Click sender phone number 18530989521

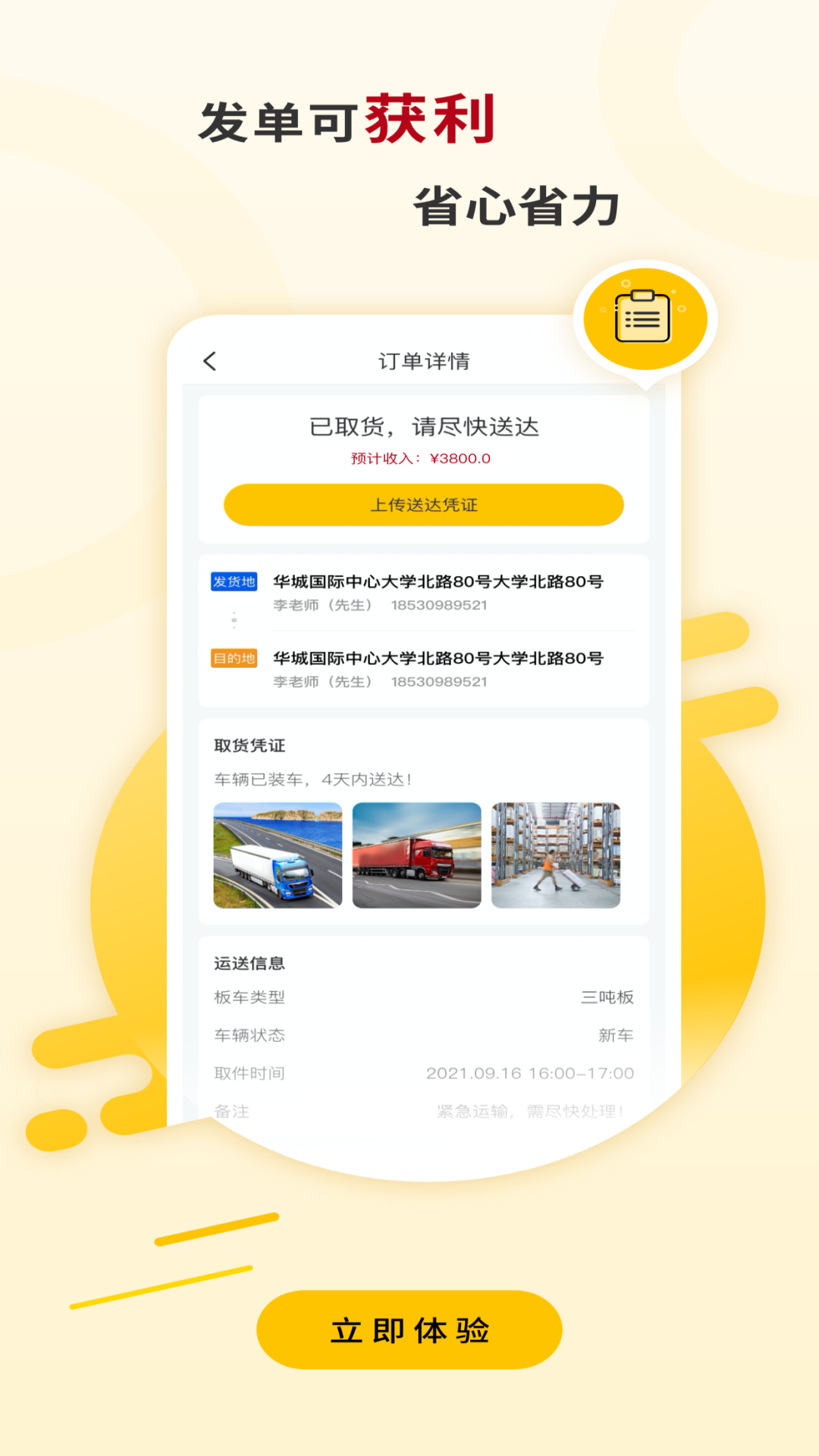coord(438,605)
